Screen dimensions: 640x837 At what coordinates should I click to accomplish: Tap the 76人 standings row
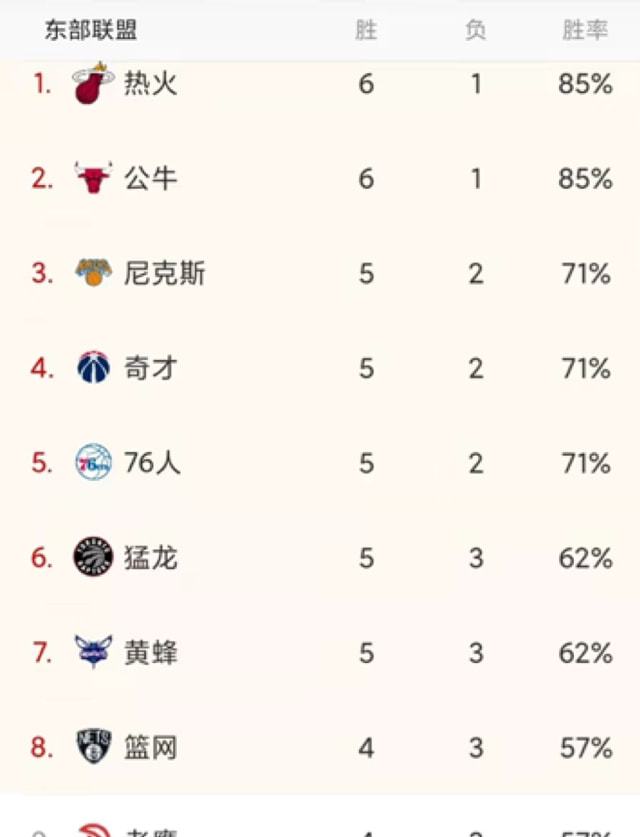pyautogui.click(x=152, y=463)
